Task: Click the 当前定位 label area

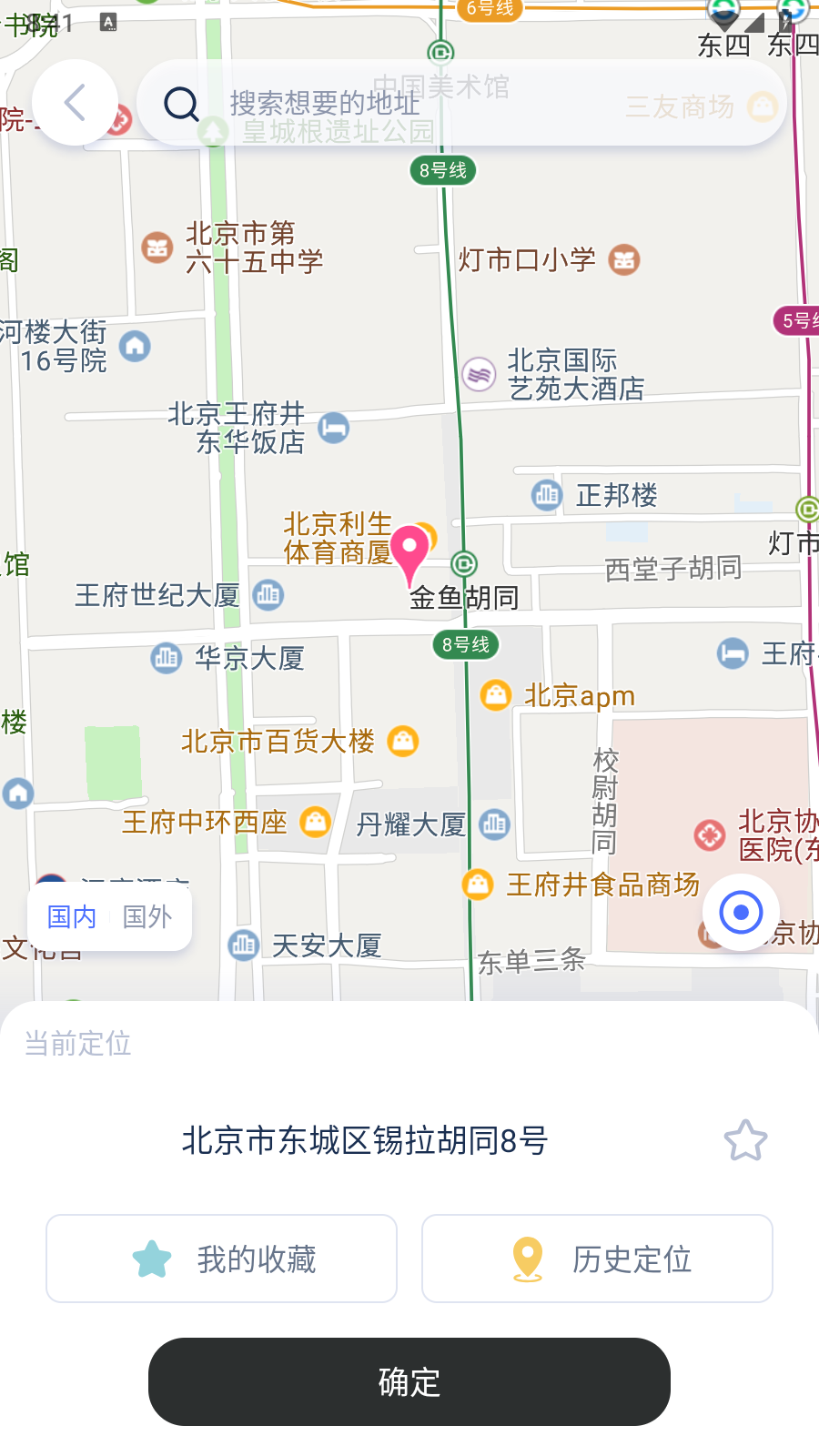Action: pyautogui.click(x=77, y=1045)
